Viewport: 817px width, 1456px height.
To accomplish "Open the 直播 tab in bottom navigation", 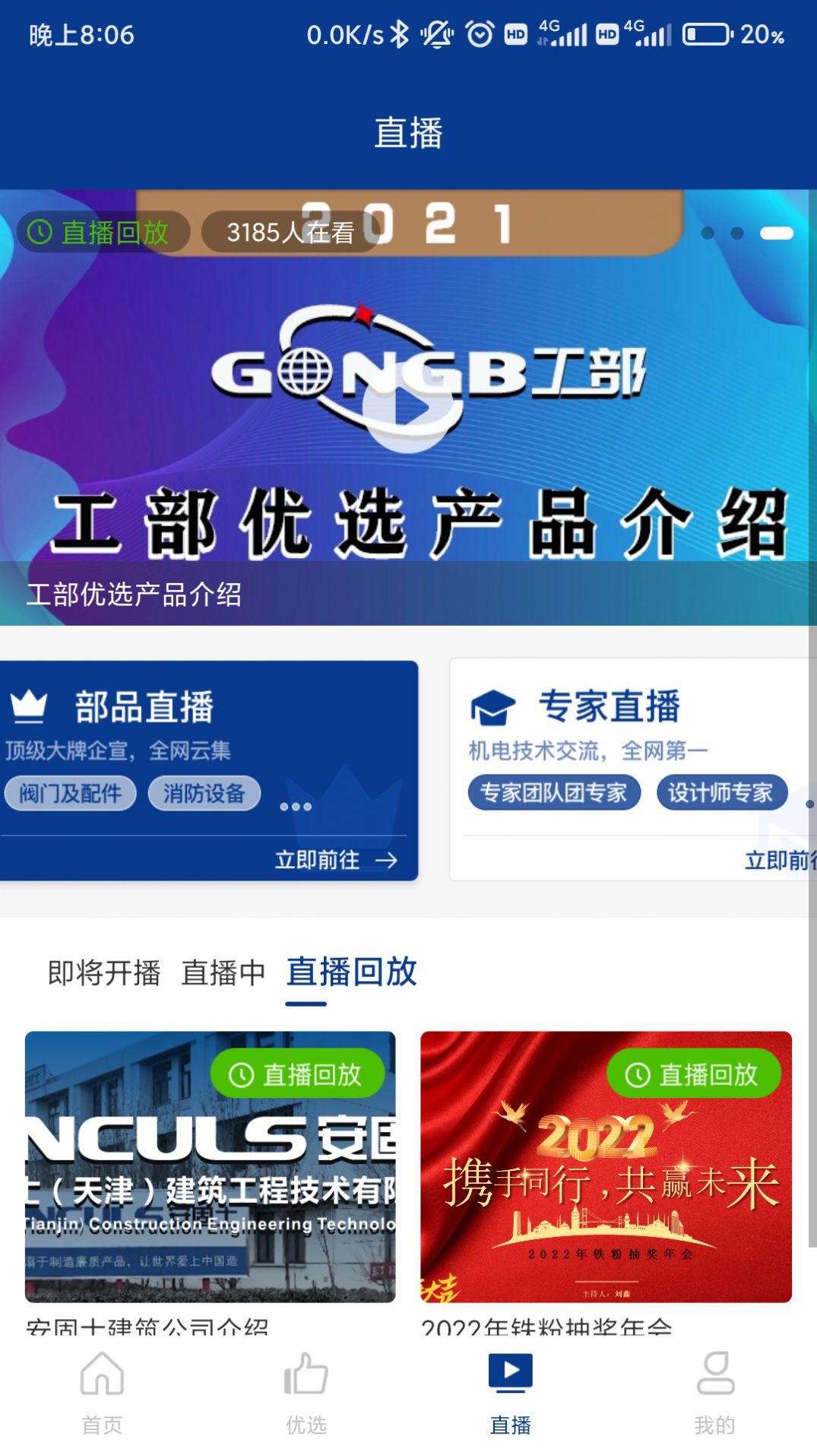I will click(510, 1393).
